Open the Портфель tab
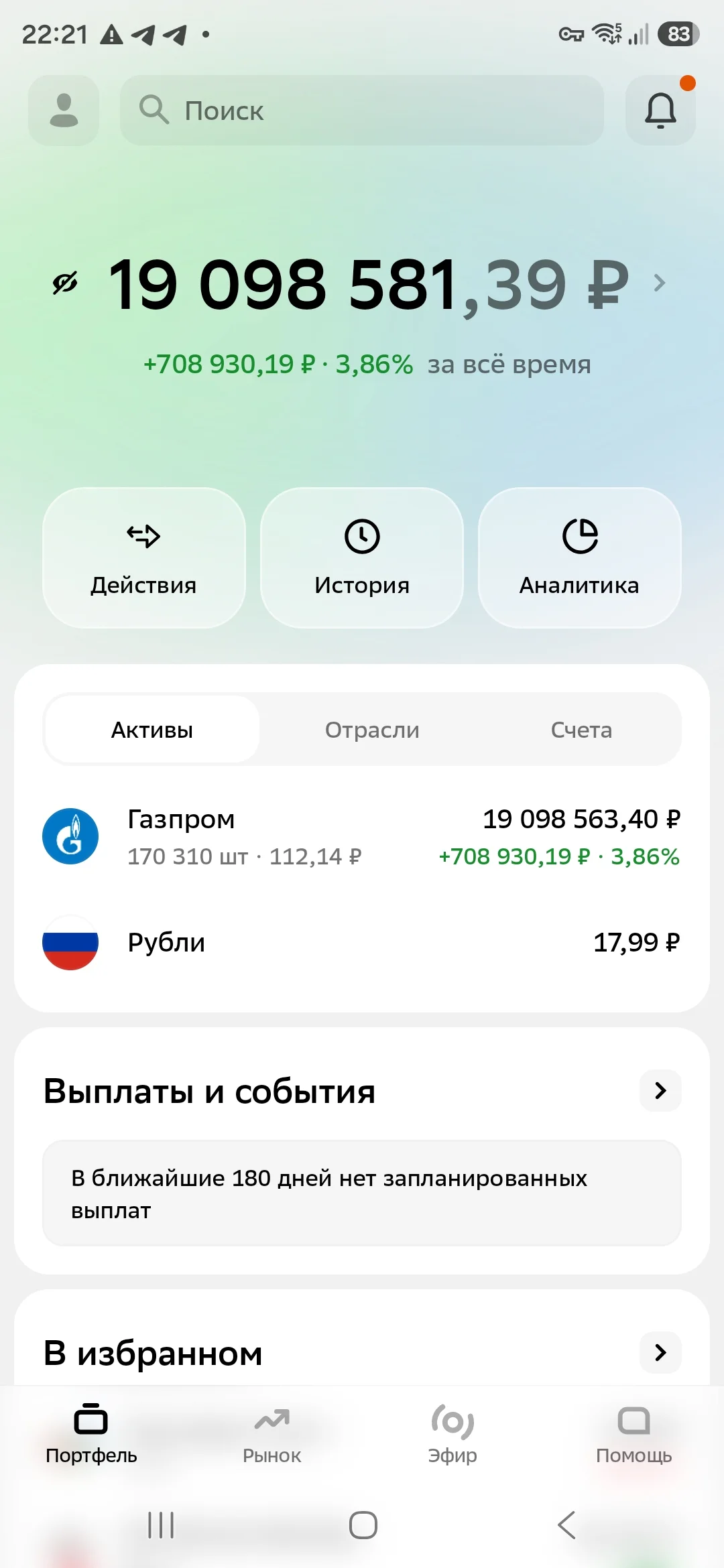Viewport: 724px width, 1568px height. pos(91,1434)
